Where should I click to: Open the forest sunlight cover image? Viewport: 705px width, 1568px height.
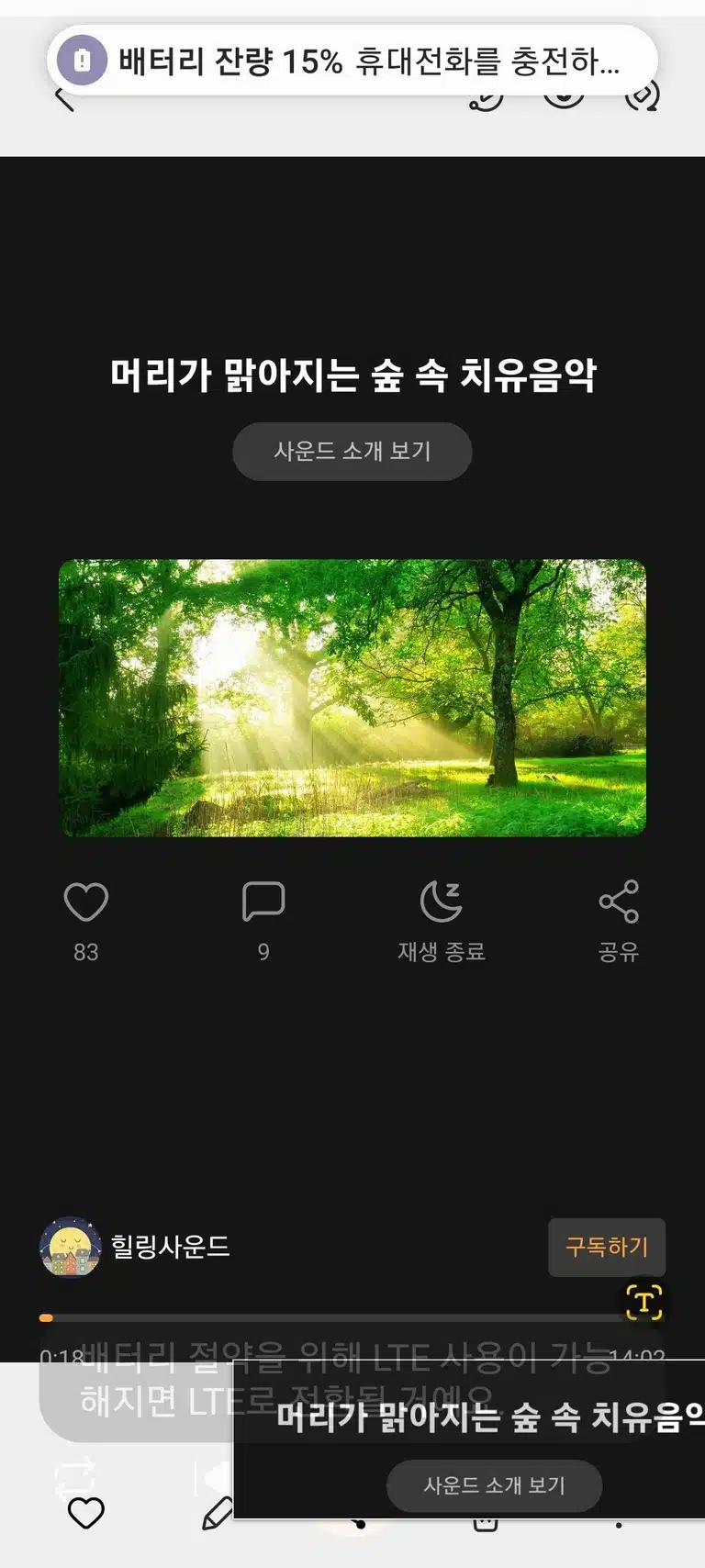(352, 698)
